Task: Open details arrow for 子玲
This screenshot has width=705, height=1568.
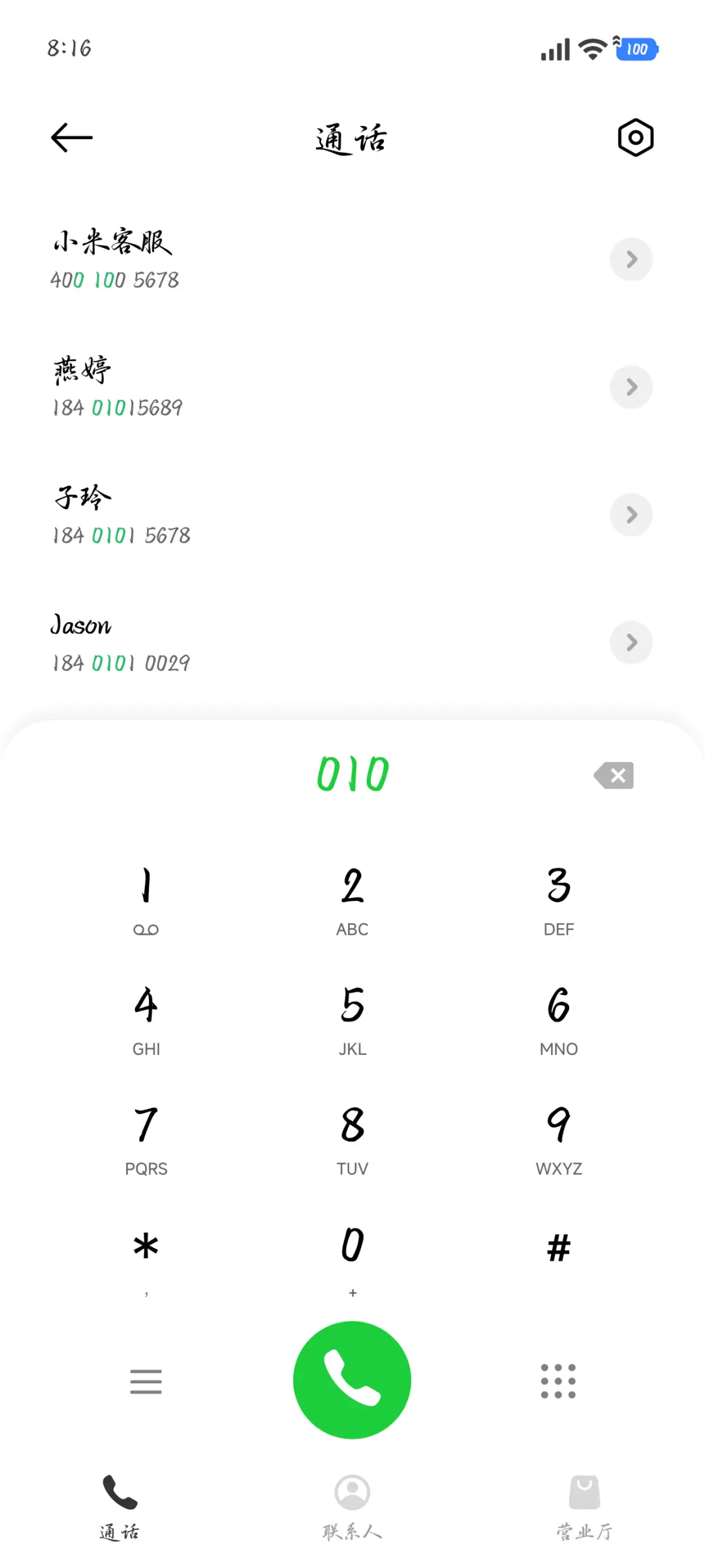Action: pos(631,515)
